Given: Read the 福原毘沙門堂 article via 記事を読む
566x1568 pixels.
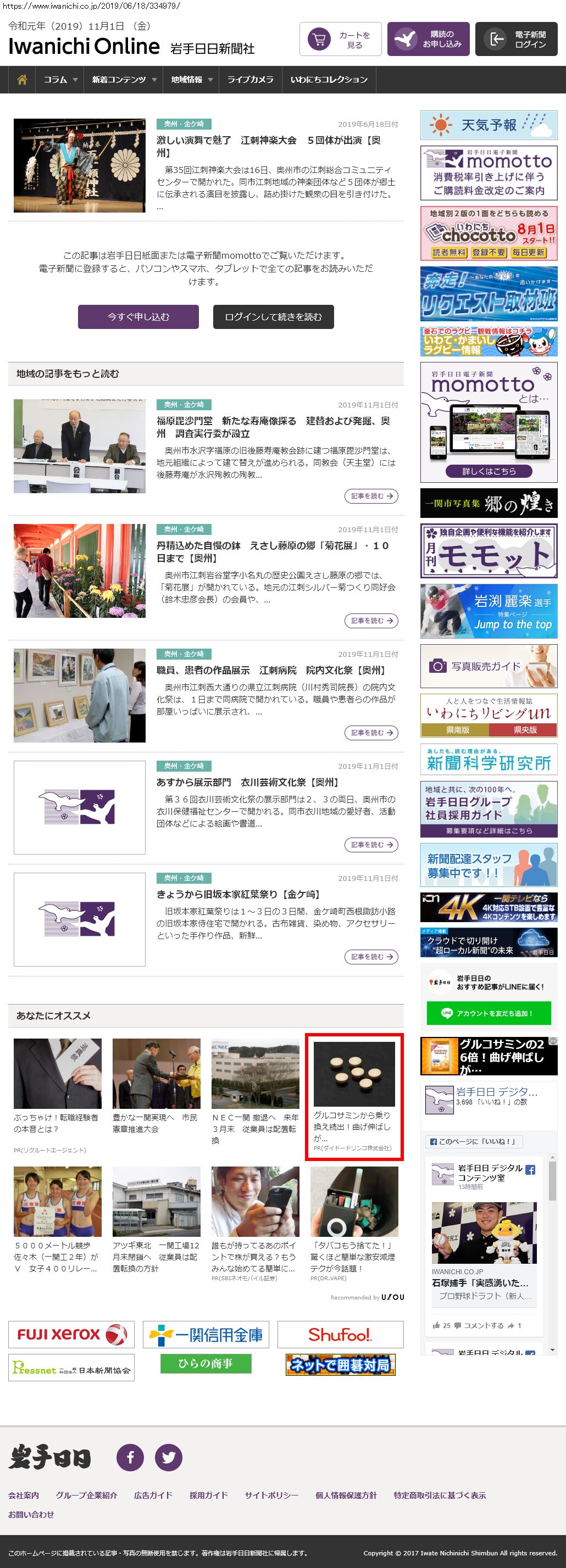Looking at the screenshot, I should [x=371, y=496].
